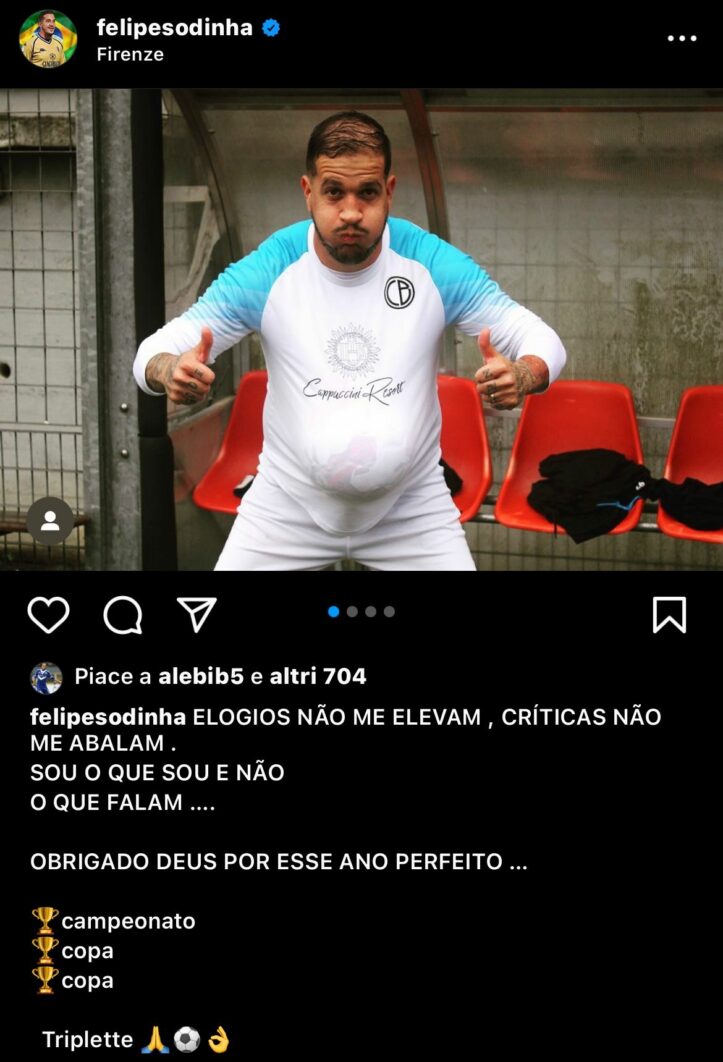
Task: Open felipesodinha's profile picture
Action: point(48,38)
